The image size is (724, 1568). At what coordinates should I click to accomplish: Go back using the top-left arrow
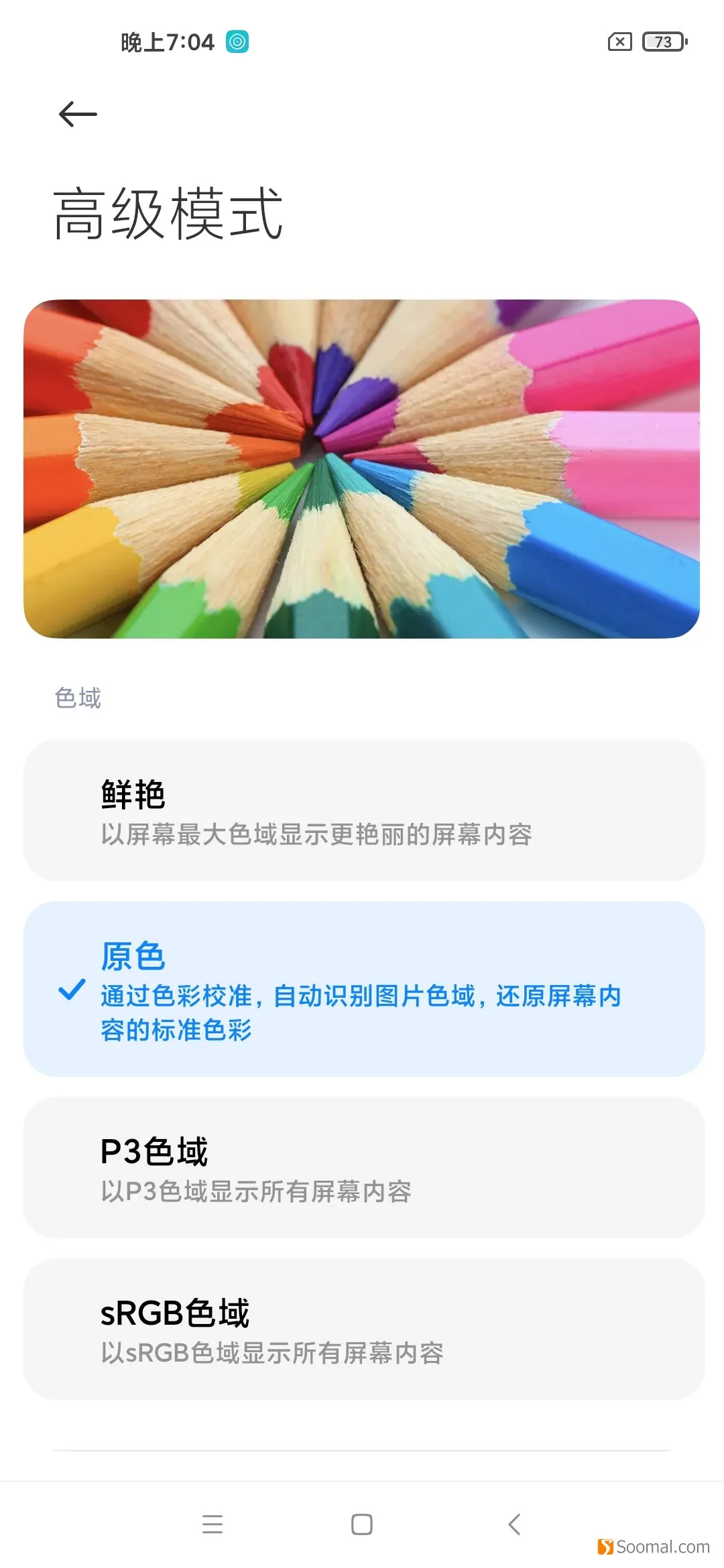point(78,114)
